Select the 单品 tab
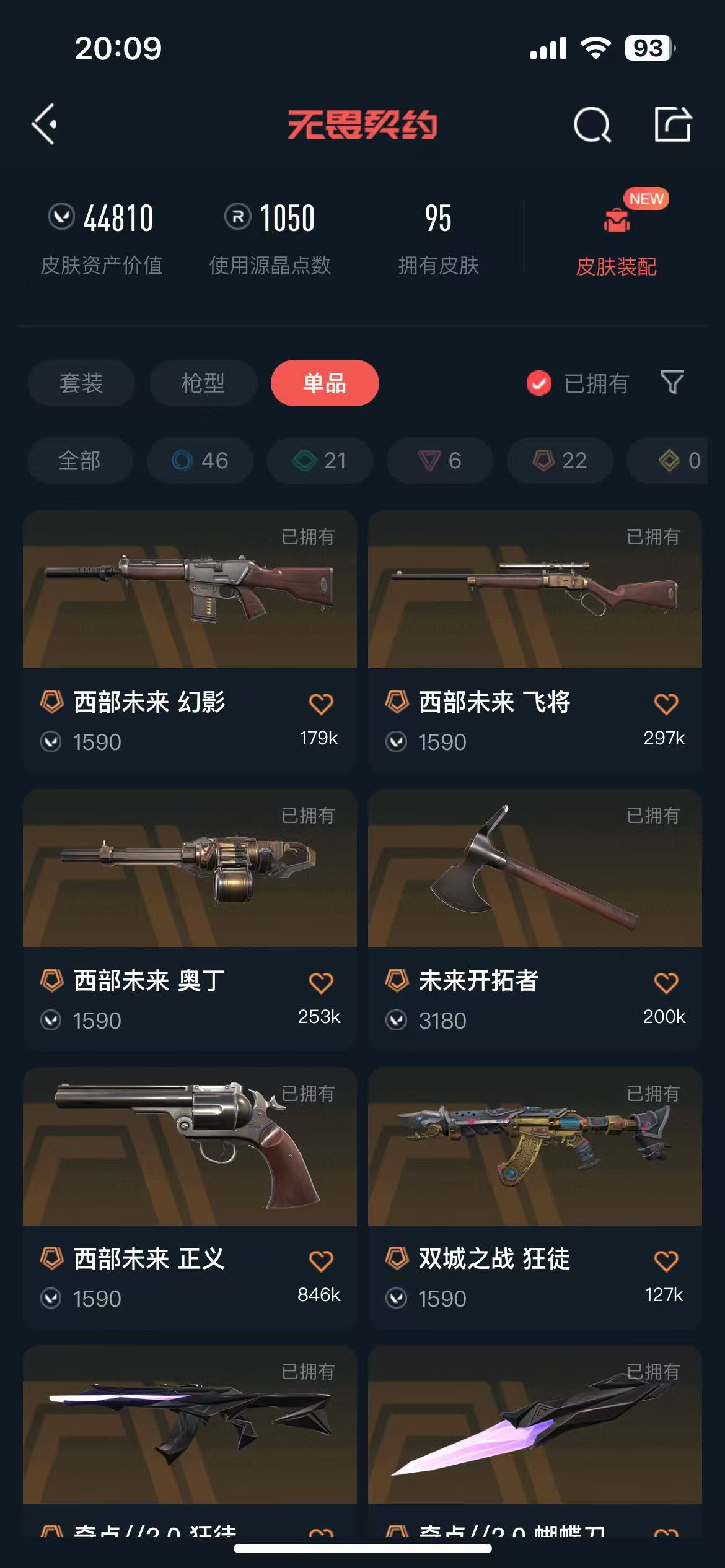 click(x=325, y=383)
